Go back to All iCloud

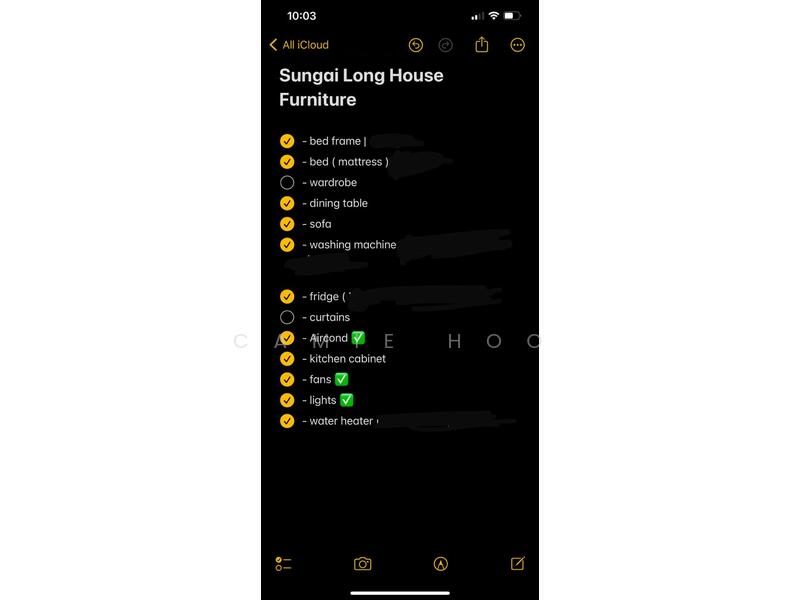[x=298, y=45]
